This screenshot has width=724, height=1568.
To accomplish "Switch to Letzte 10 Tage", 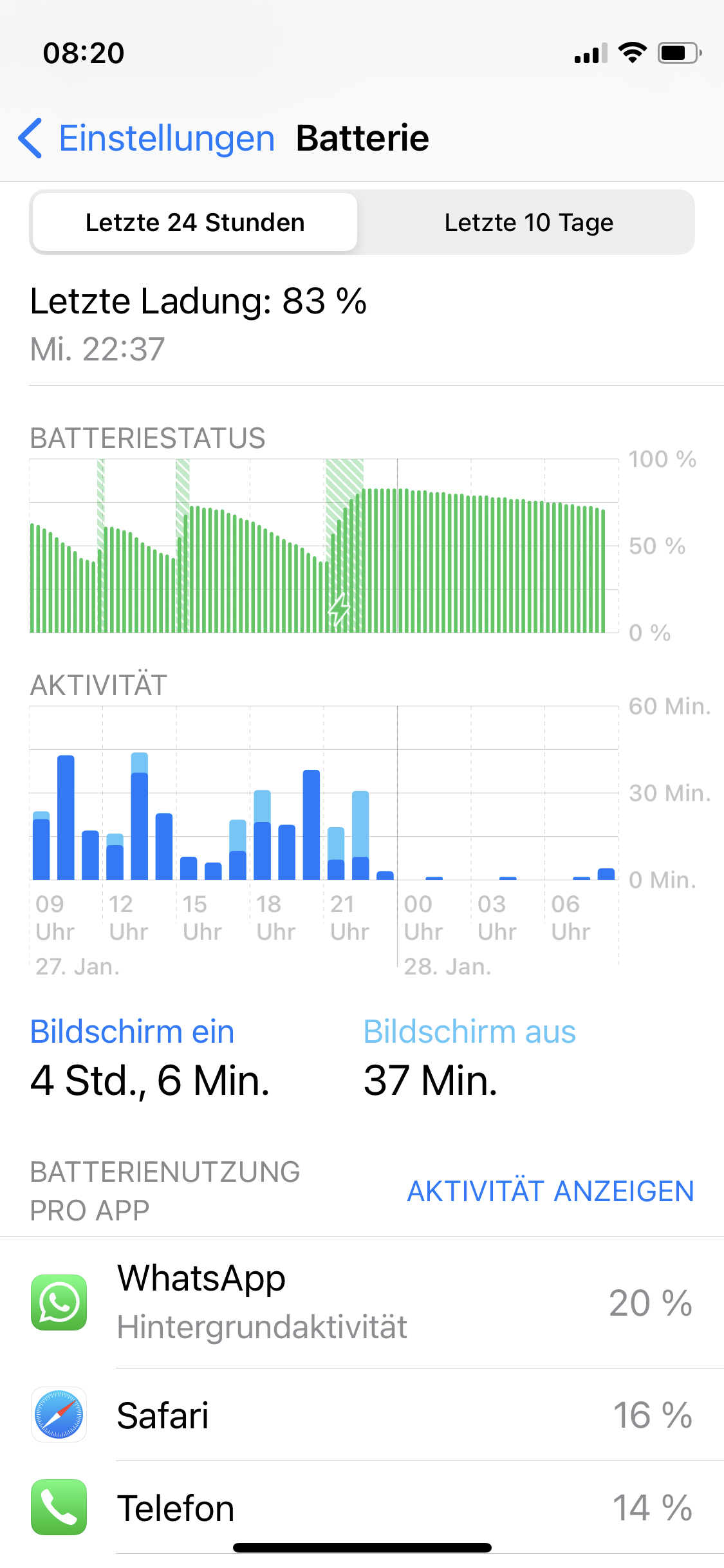I will (528, 223).
